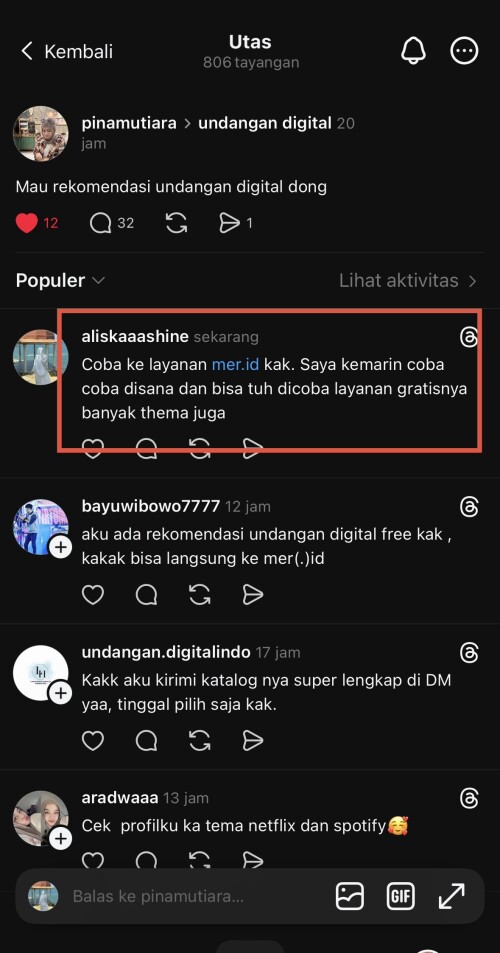Reply to undangan.digitalindo's comment
500x953 pixels.
click(146, 740)
